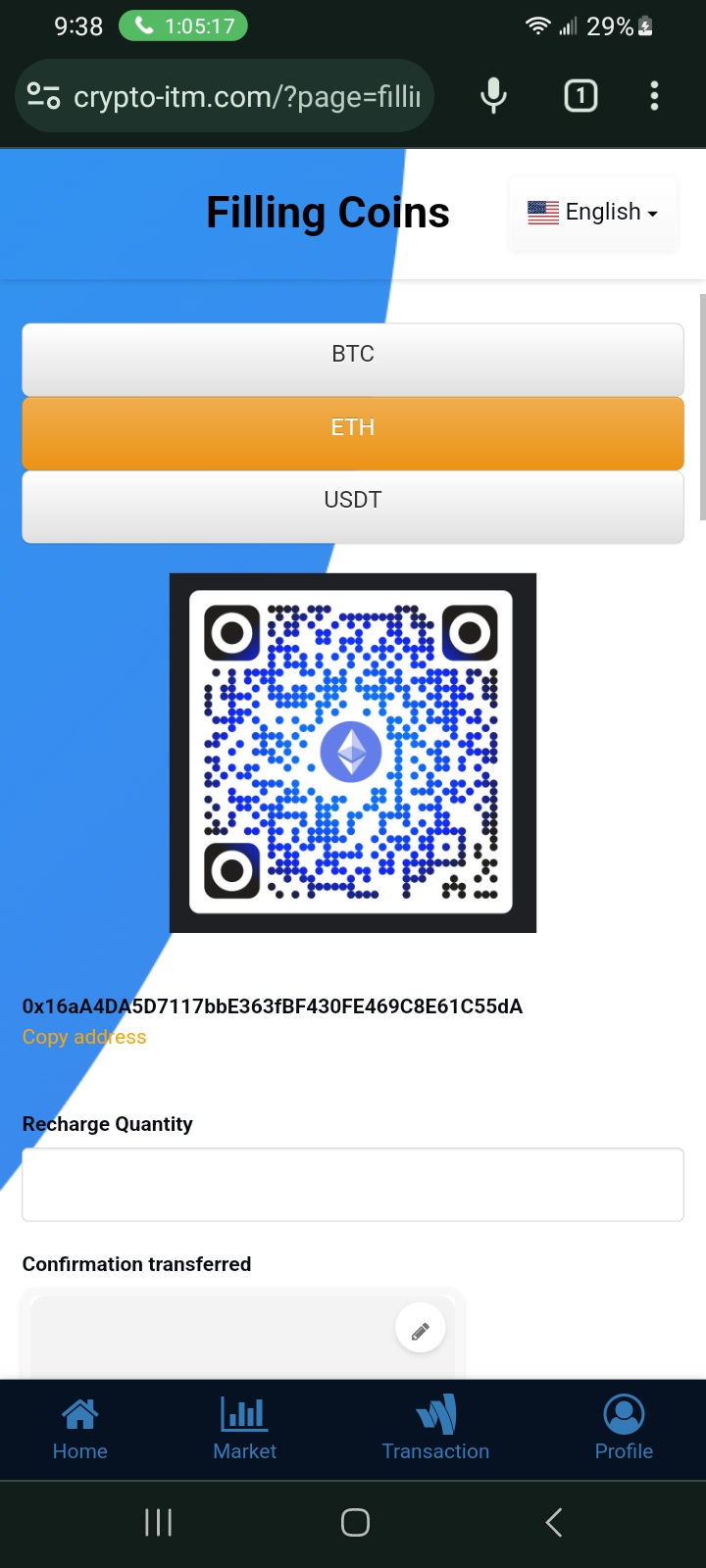Open the English language dropdown
This screenshot has height=1568, width=706.
tap(592, 213)
